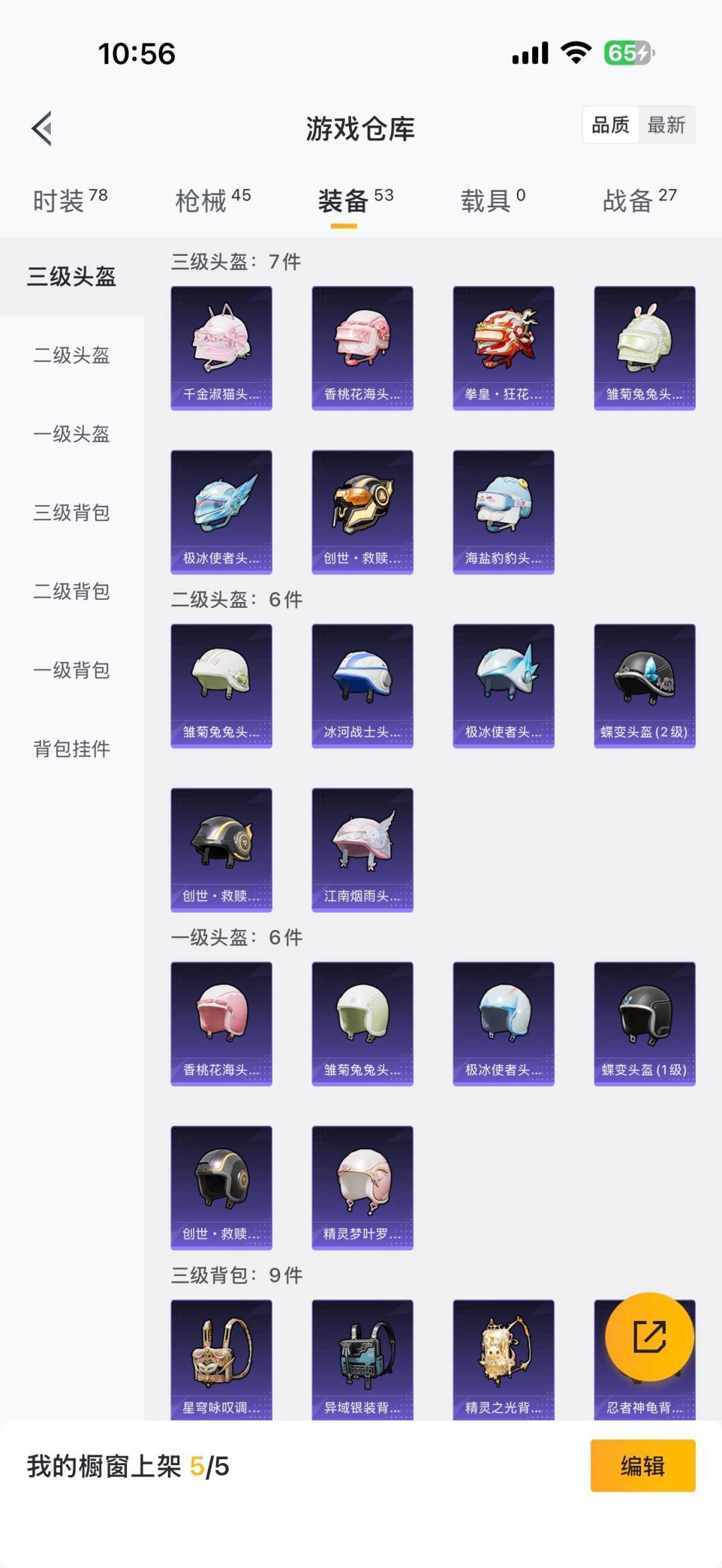This screenshot has height=1568, width=722.
Task: Sort items by 最新
Action: [666, 125]
